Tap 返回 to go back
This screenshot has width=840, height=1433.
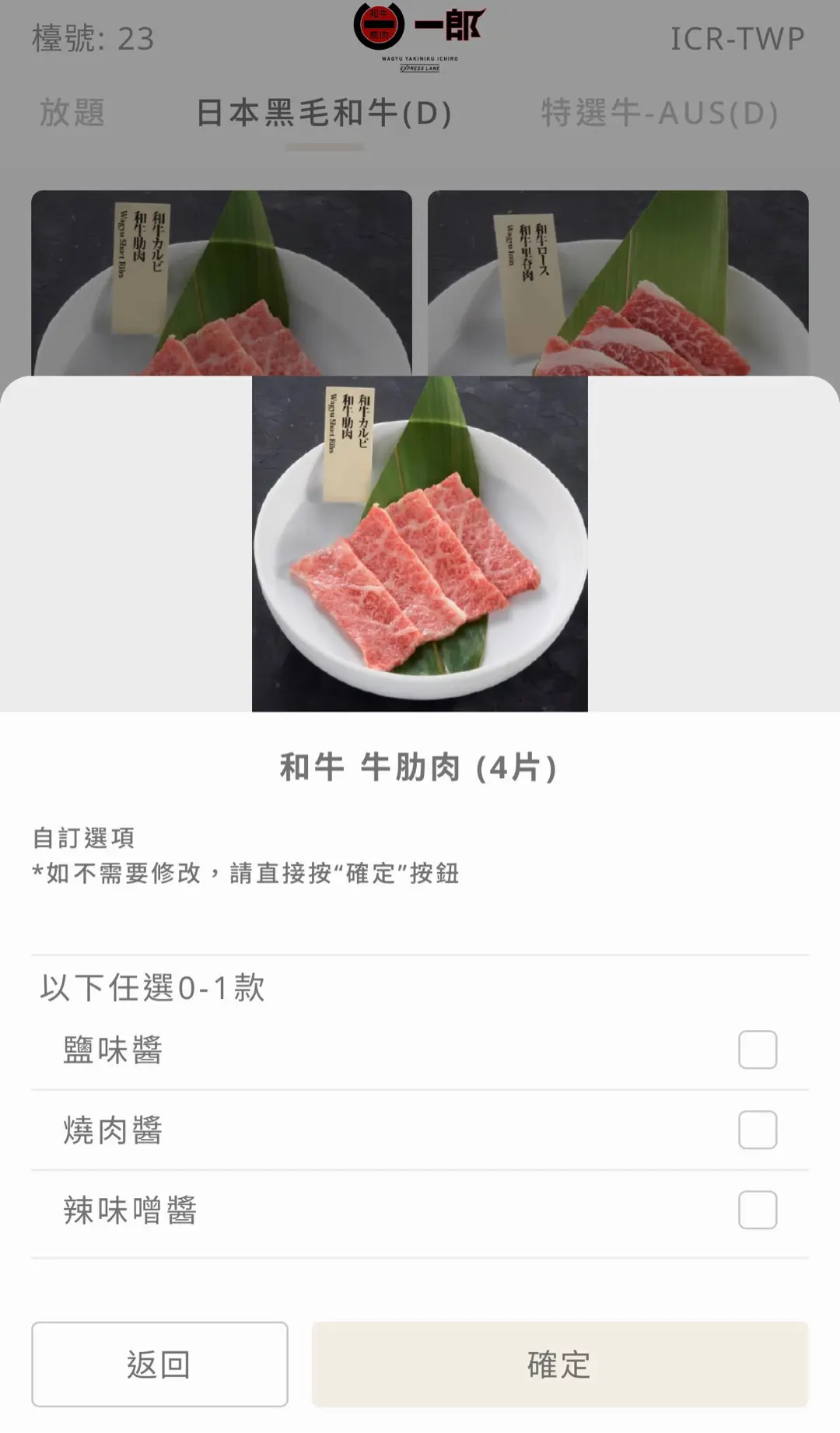tap(159, 1365)
